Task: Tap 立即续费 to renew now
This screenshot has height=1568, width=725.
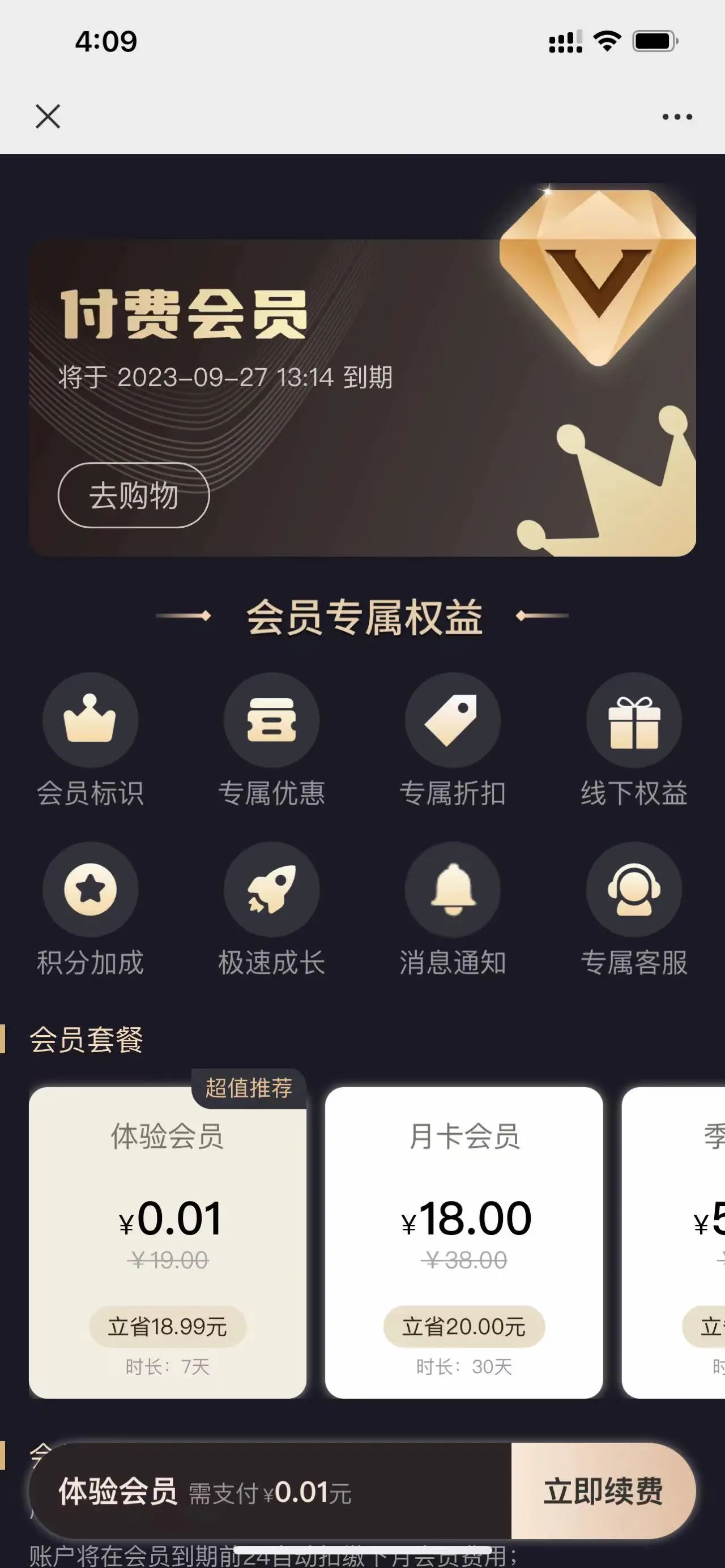Action: [603, 1492]
